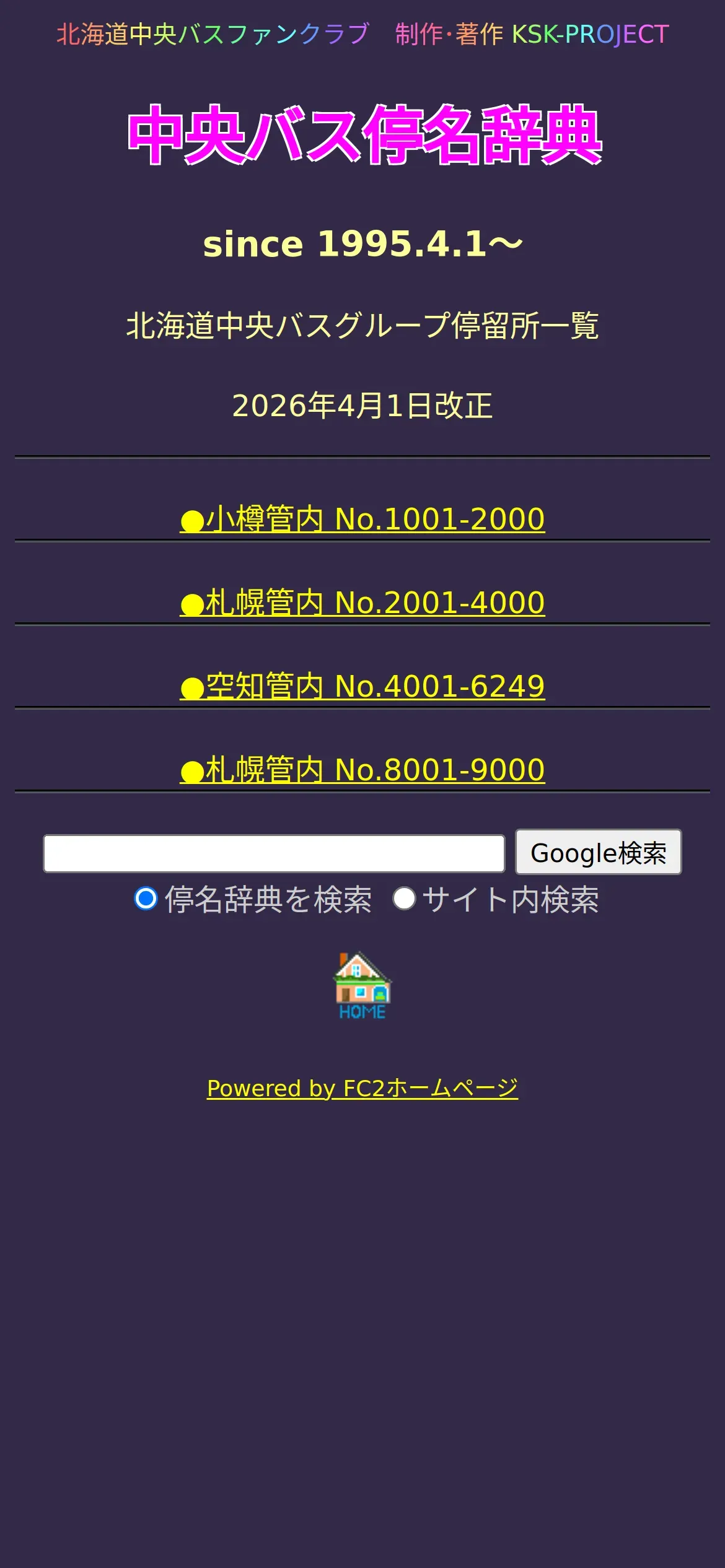Open the 空知管内 No.4001-6249 link
This screenshot has width=725, height=1568.
click(362, 686)
